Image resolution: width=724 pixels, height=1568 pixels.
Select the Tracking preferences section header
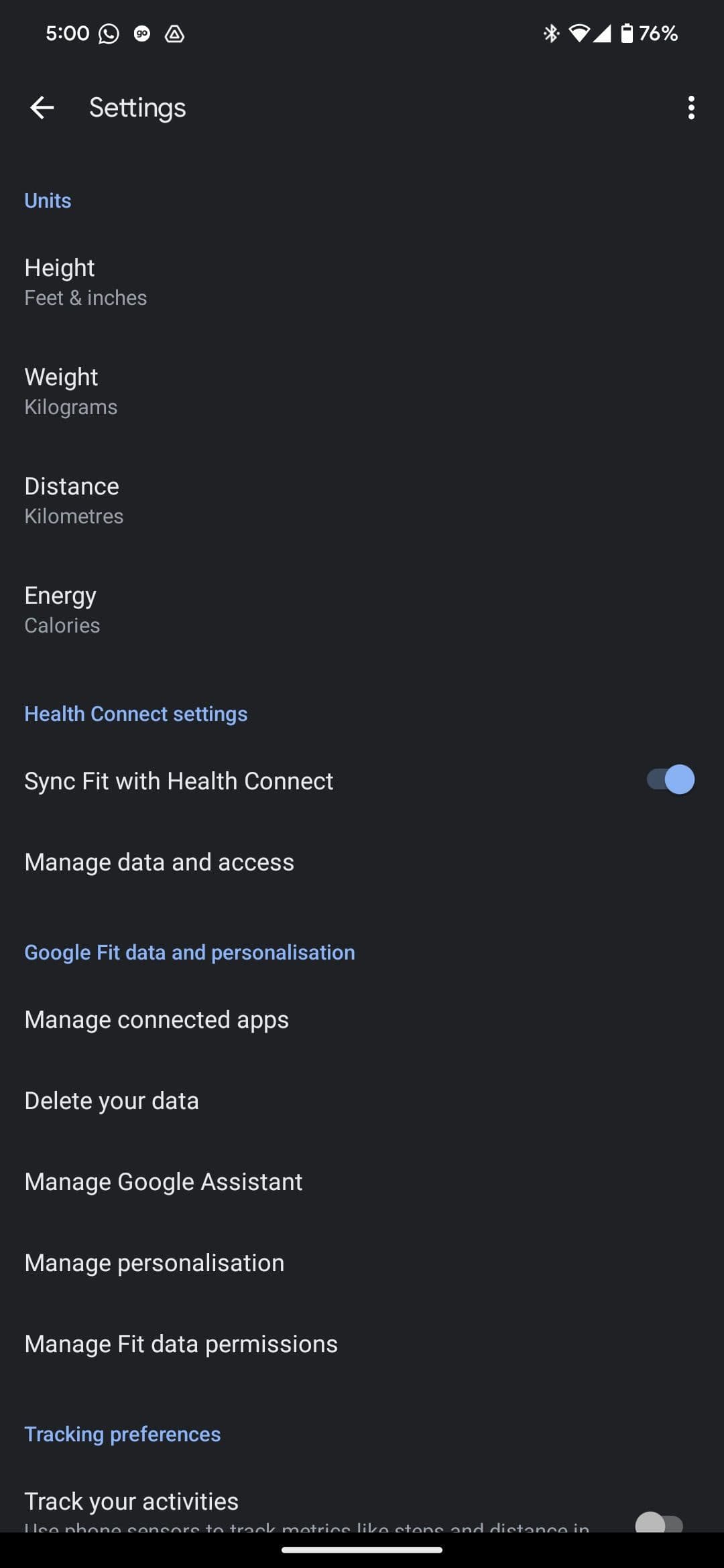click(x=122, y=1433)
